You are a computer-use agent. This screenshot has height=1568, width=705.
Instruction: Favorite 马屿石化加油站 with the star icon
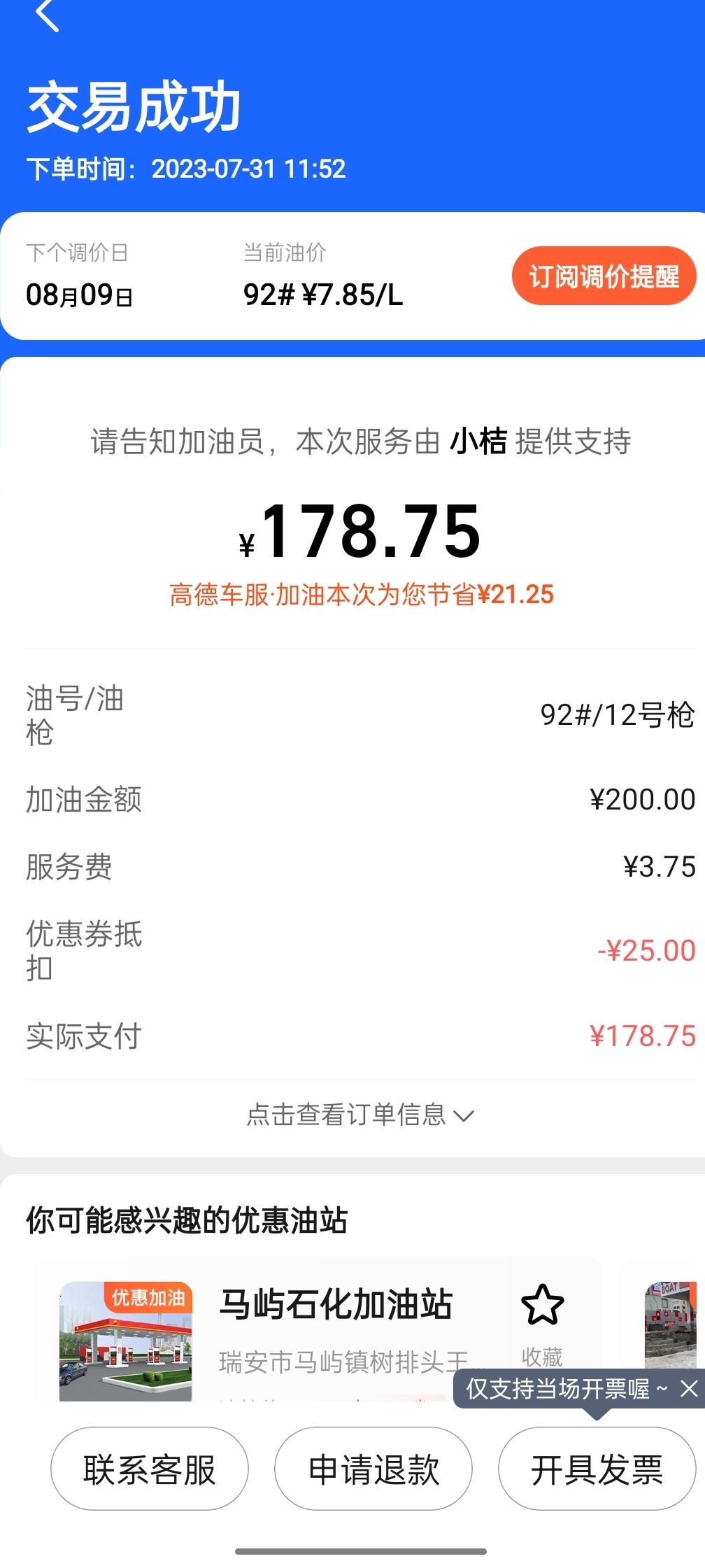(x=542, y=1306)
